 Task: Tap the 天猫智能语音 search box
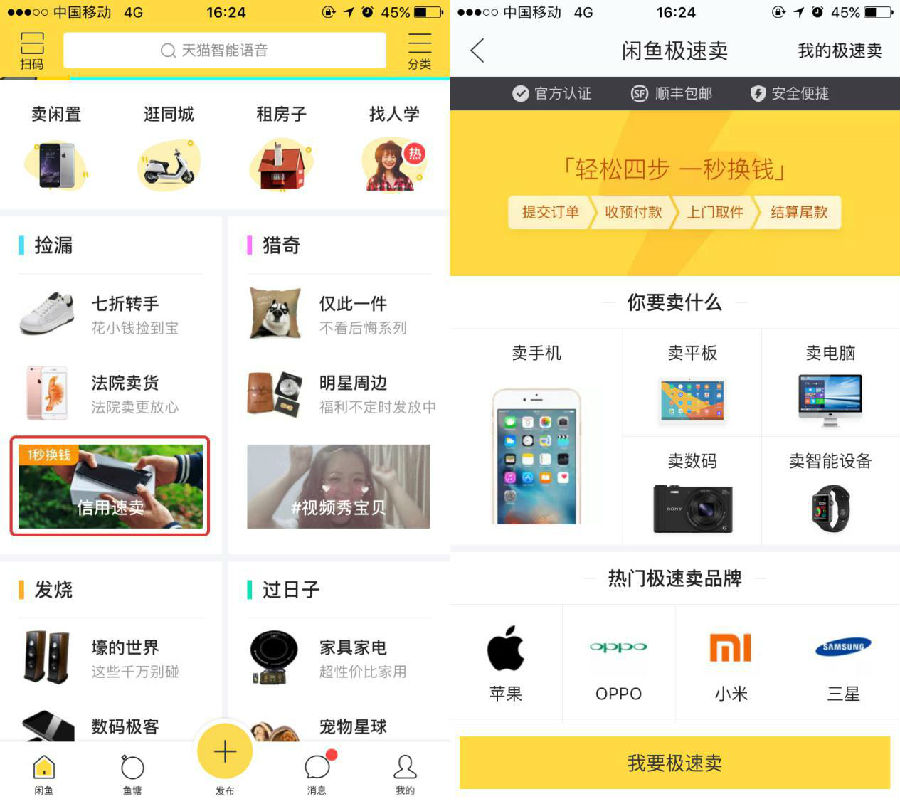(x=224, y=50)
